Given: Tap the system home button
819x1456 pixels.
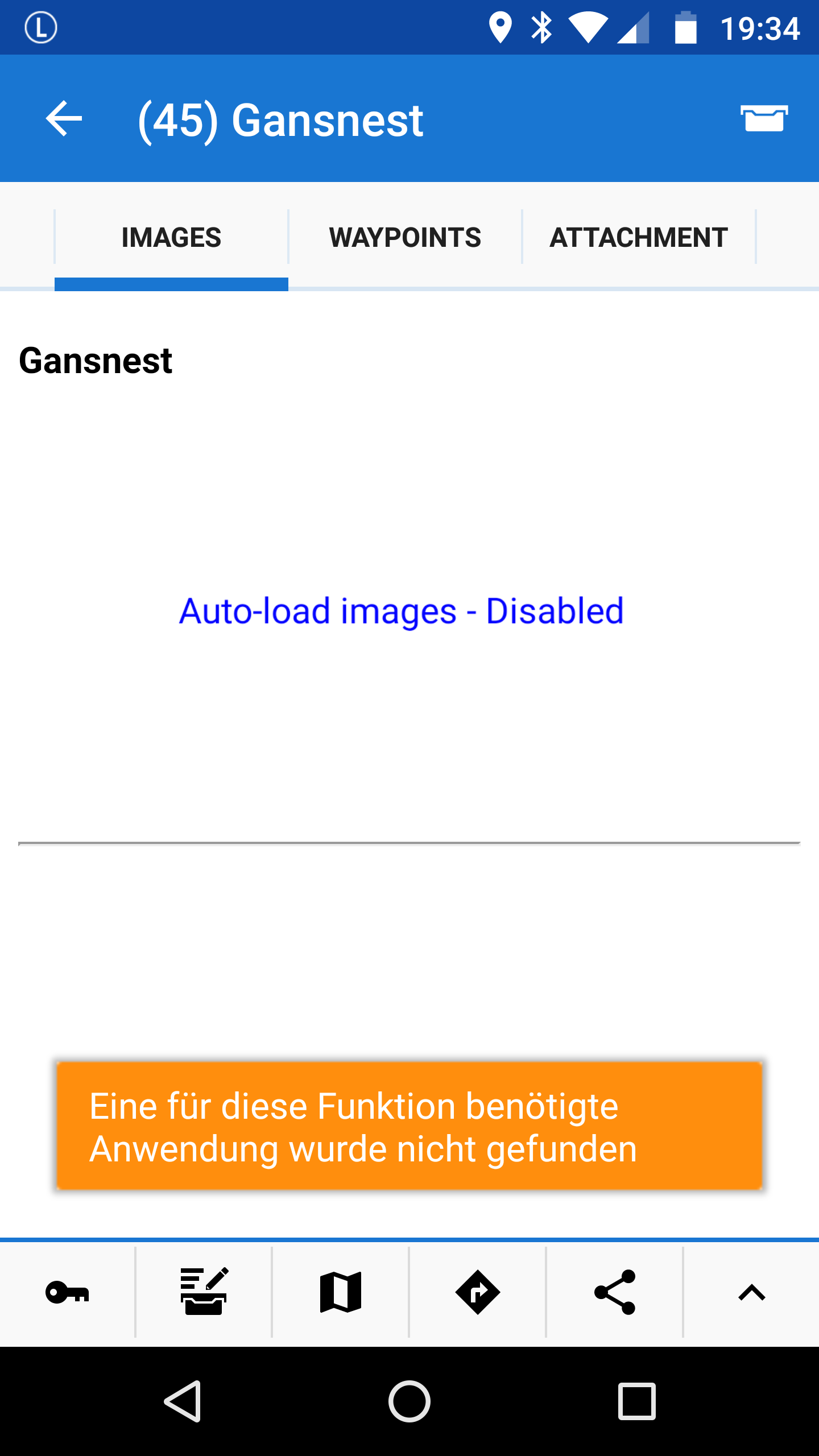Looking at the screenshot, I should click(x=409, y=1401).
